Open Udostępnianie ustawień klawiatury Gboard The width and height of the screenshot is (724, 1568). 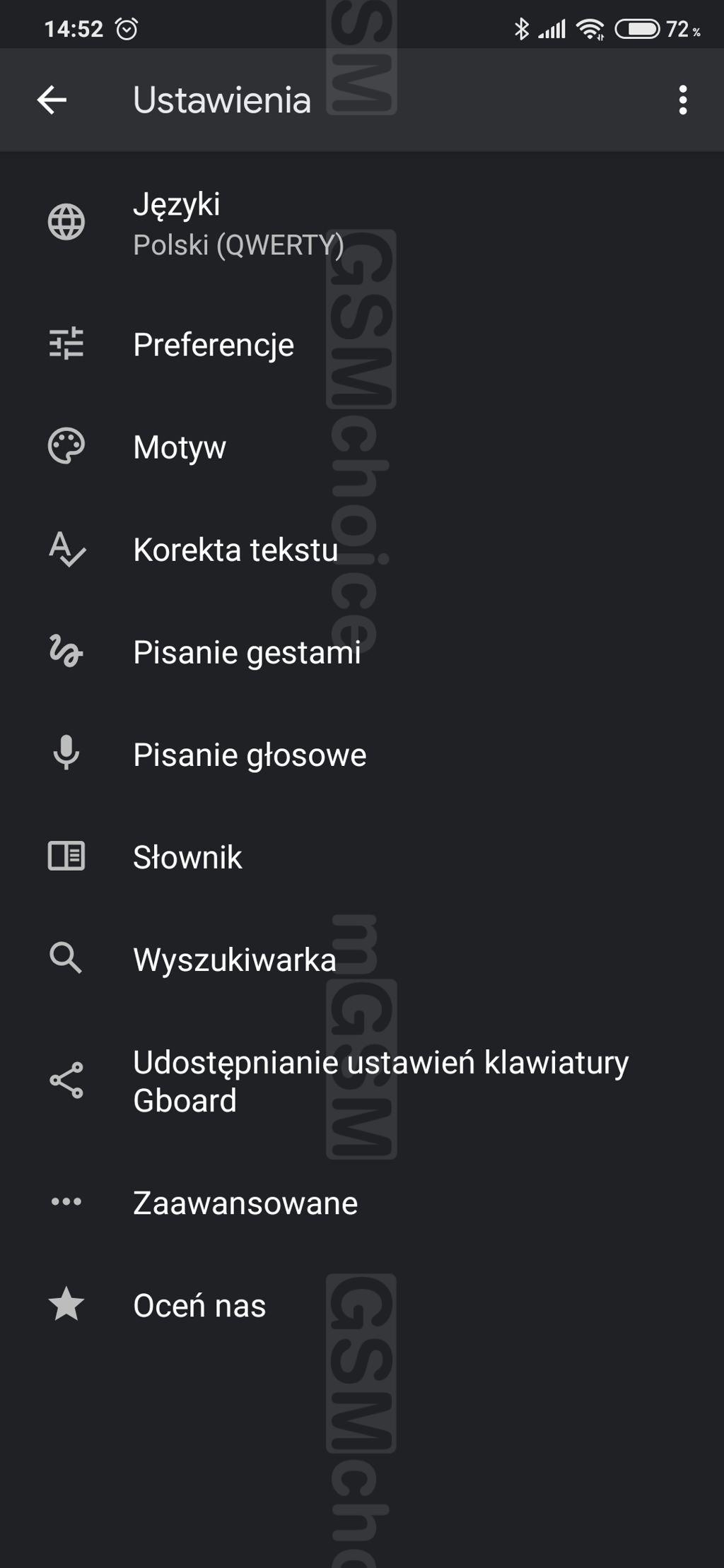click(362, 1081)
